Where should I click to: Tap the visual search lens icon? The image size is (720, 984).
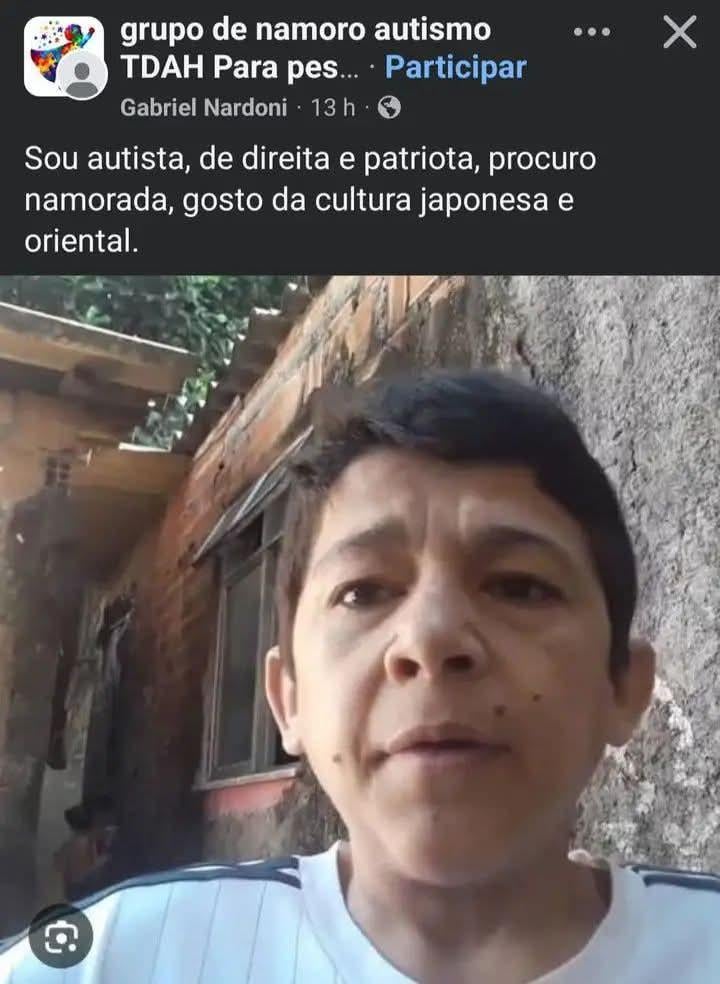(x=61, y=936)
